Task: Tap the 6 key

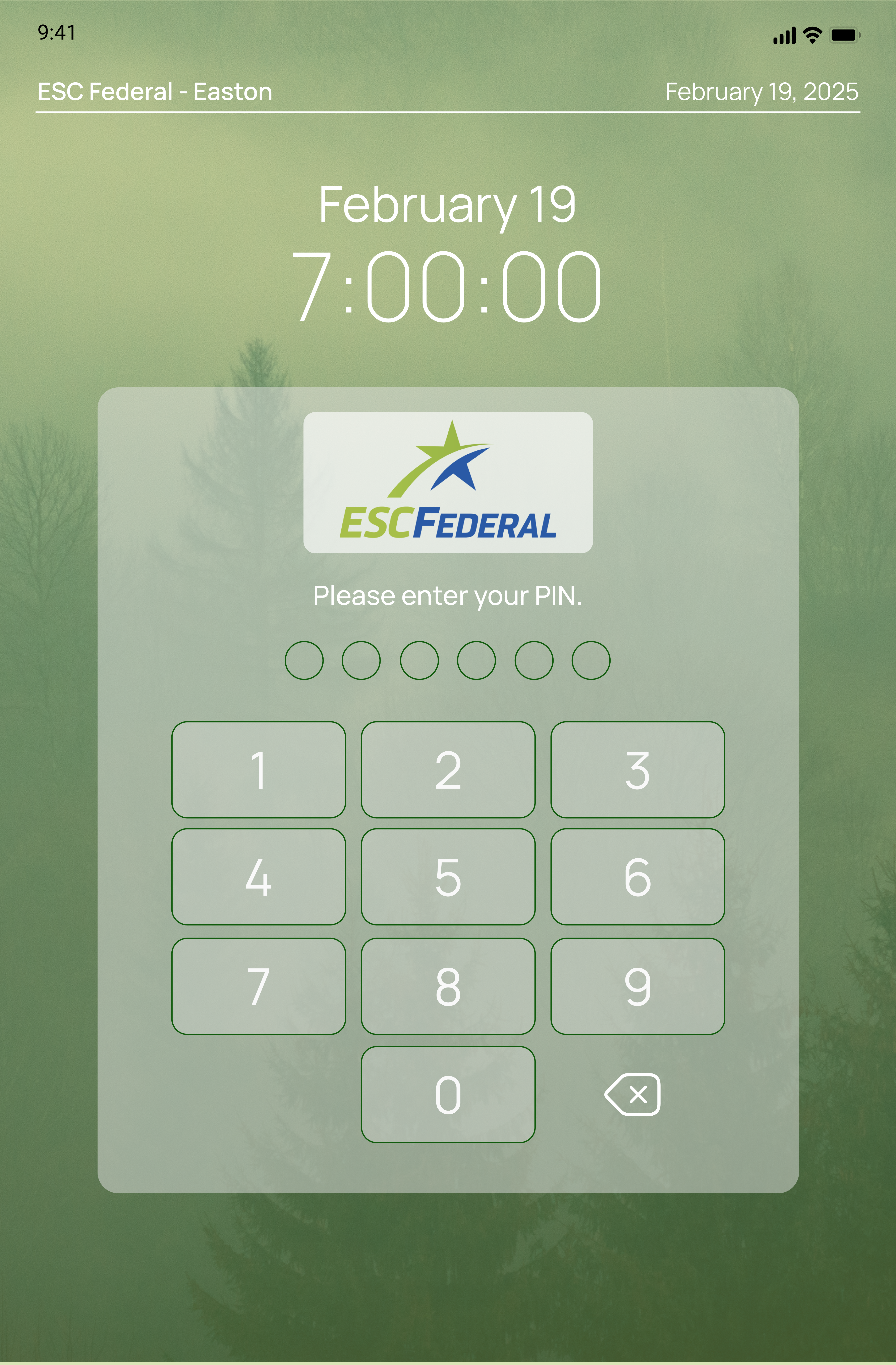Action: [637, 877]
